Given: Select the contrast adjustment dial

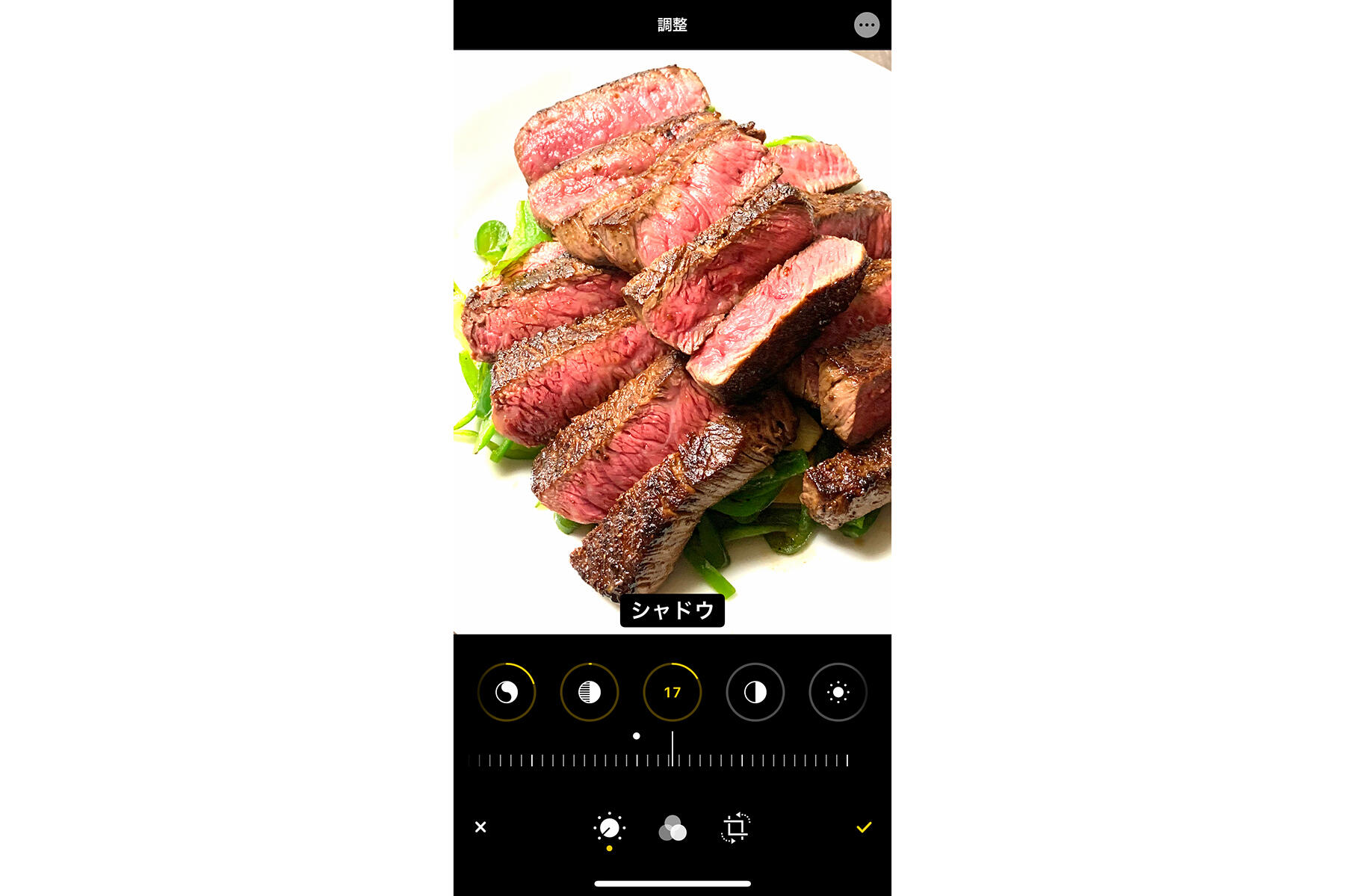Looking at the screenshot, I should coord(755,692).
